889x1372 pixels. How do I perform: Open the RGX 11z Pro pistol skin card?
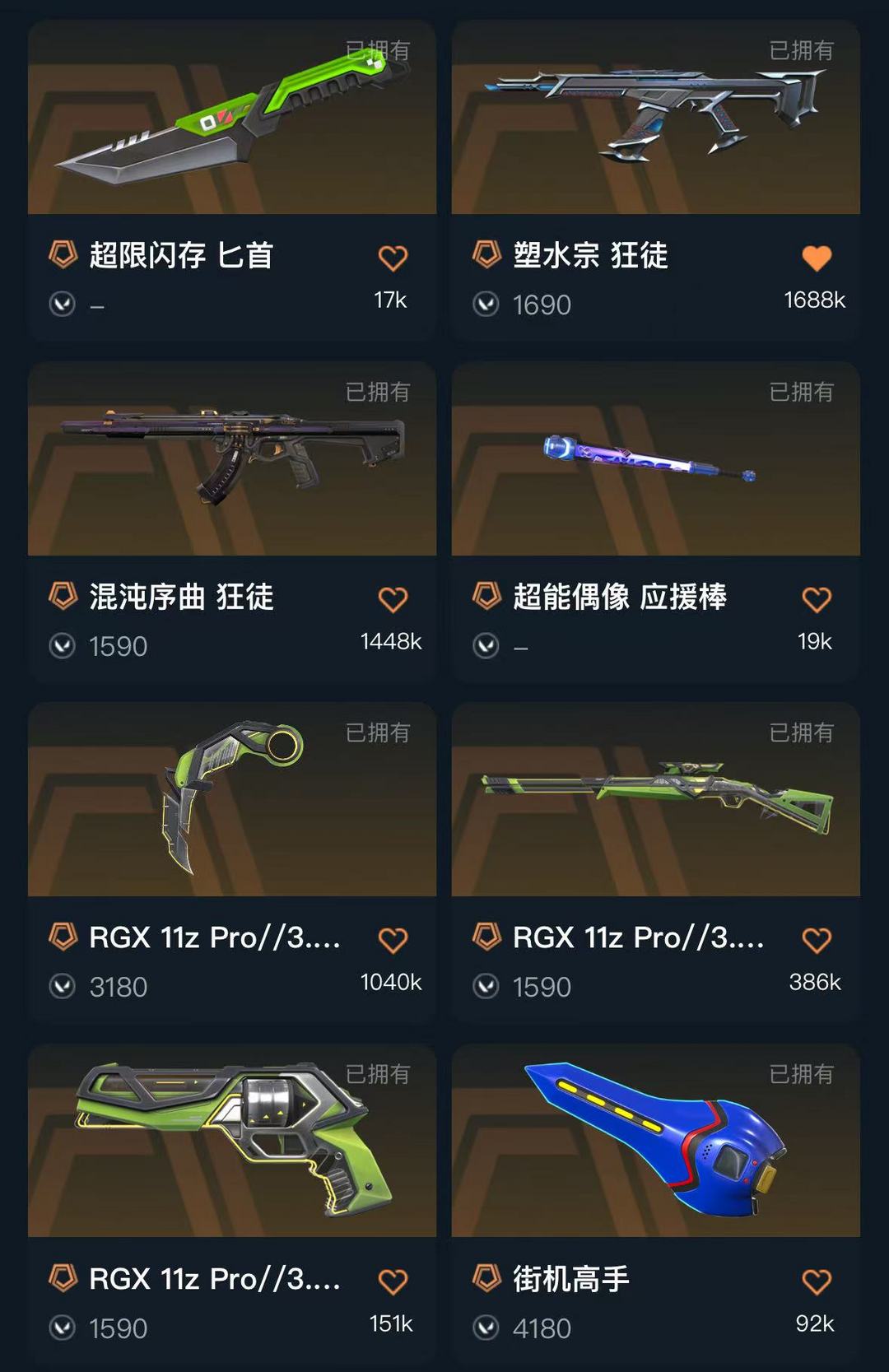pos(232,1144)
